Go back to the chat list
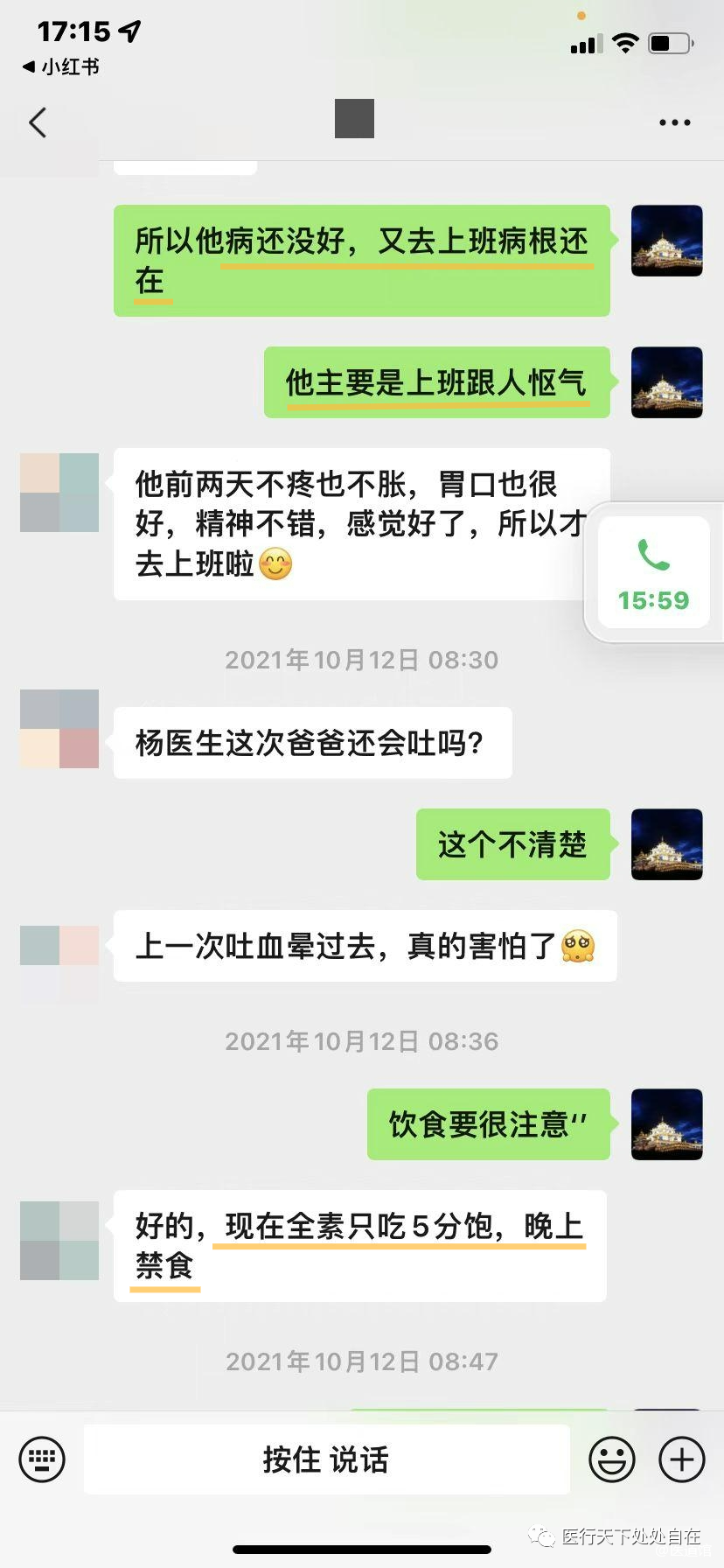The height and width of the screenshot is (1568, 724). coord(38,122)
